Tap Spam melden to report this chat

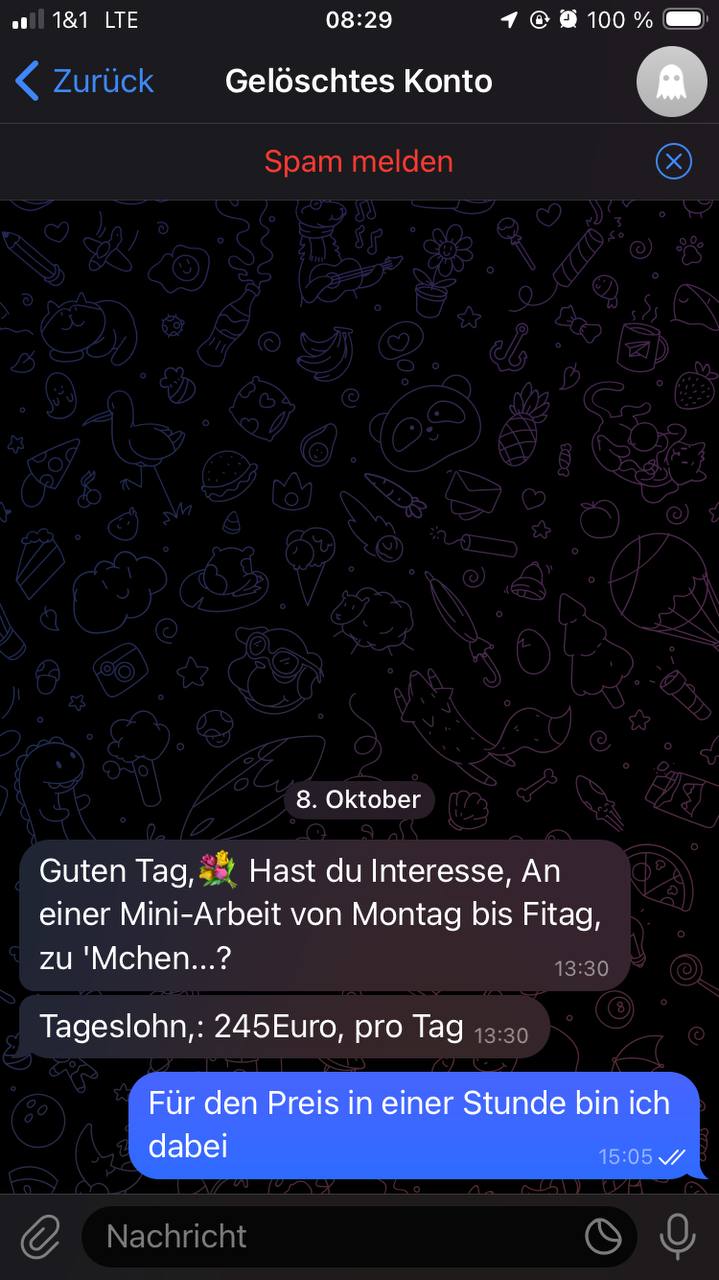tap(358, 161)
